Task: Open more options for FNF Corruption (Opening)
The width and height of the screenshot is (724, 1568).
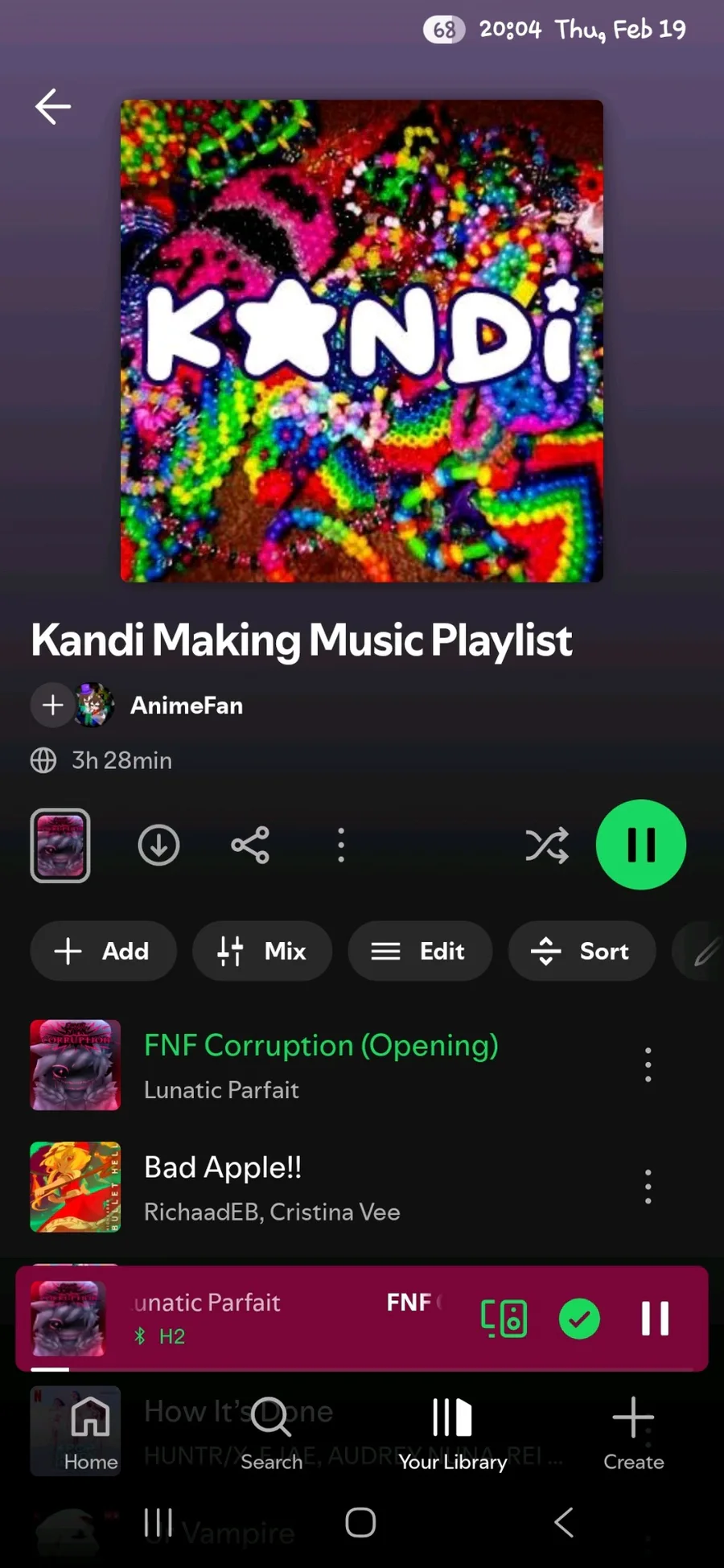Action: (x=648, y=1065)
